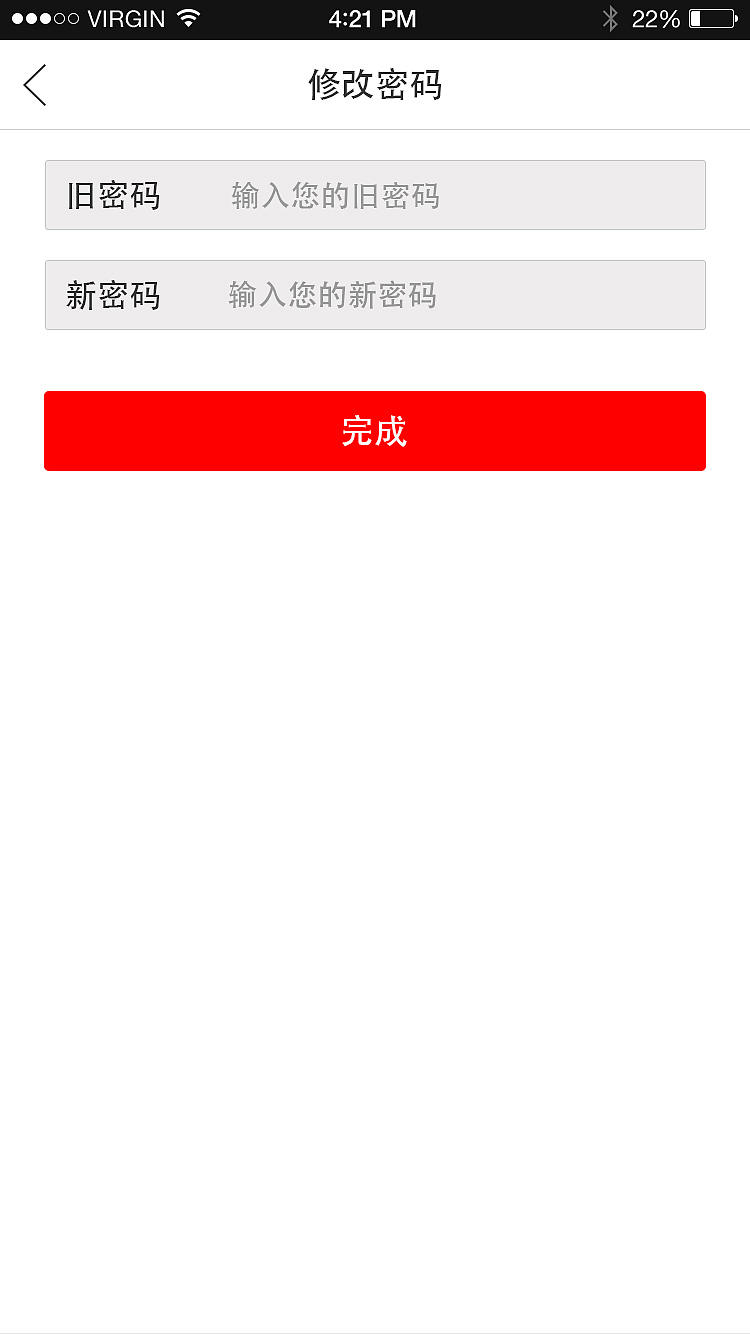Tap the 新密码 input field
Screen dimensions: 750x1334
click(375, 295)
